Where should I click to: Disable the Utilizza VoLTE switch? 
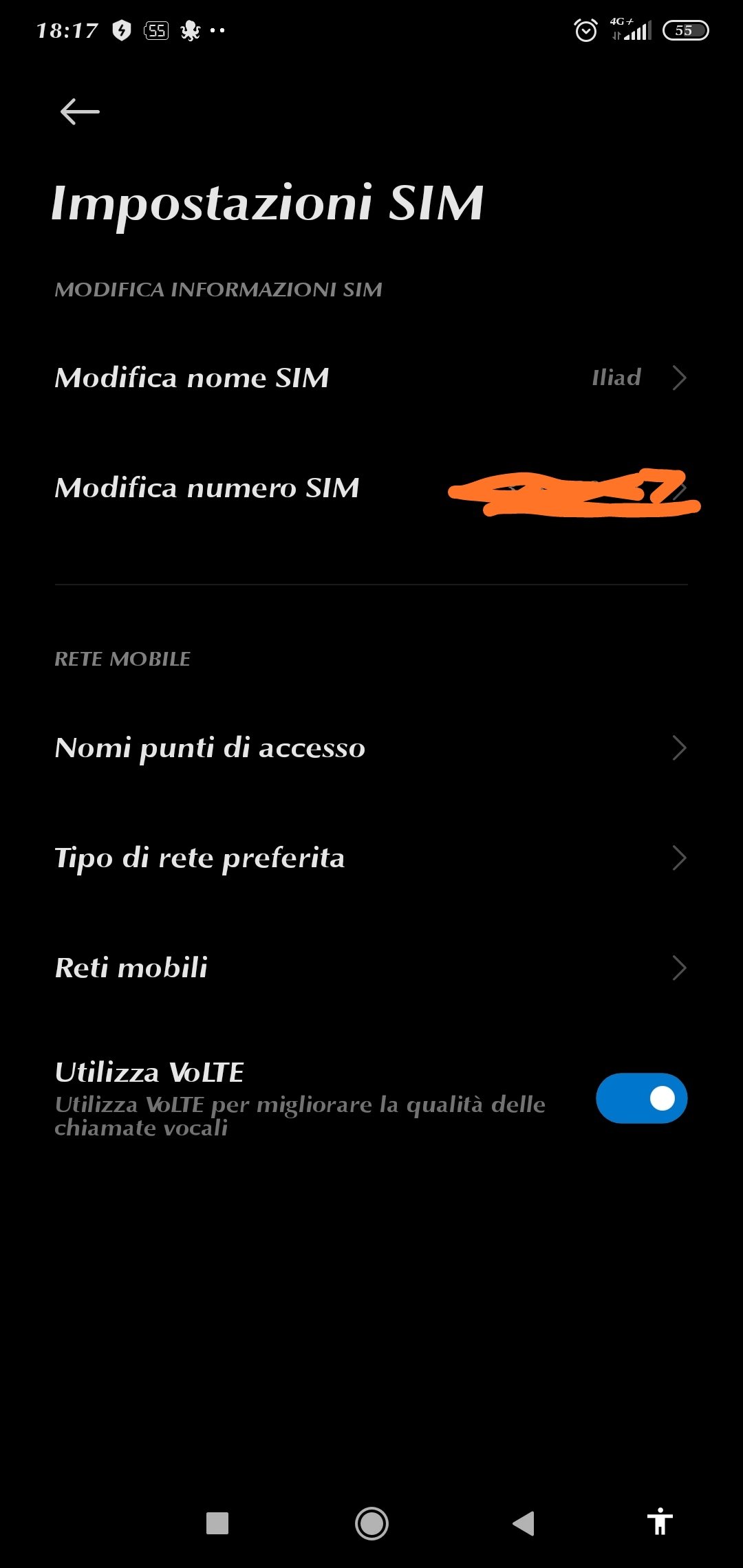tap(641, 1098)
